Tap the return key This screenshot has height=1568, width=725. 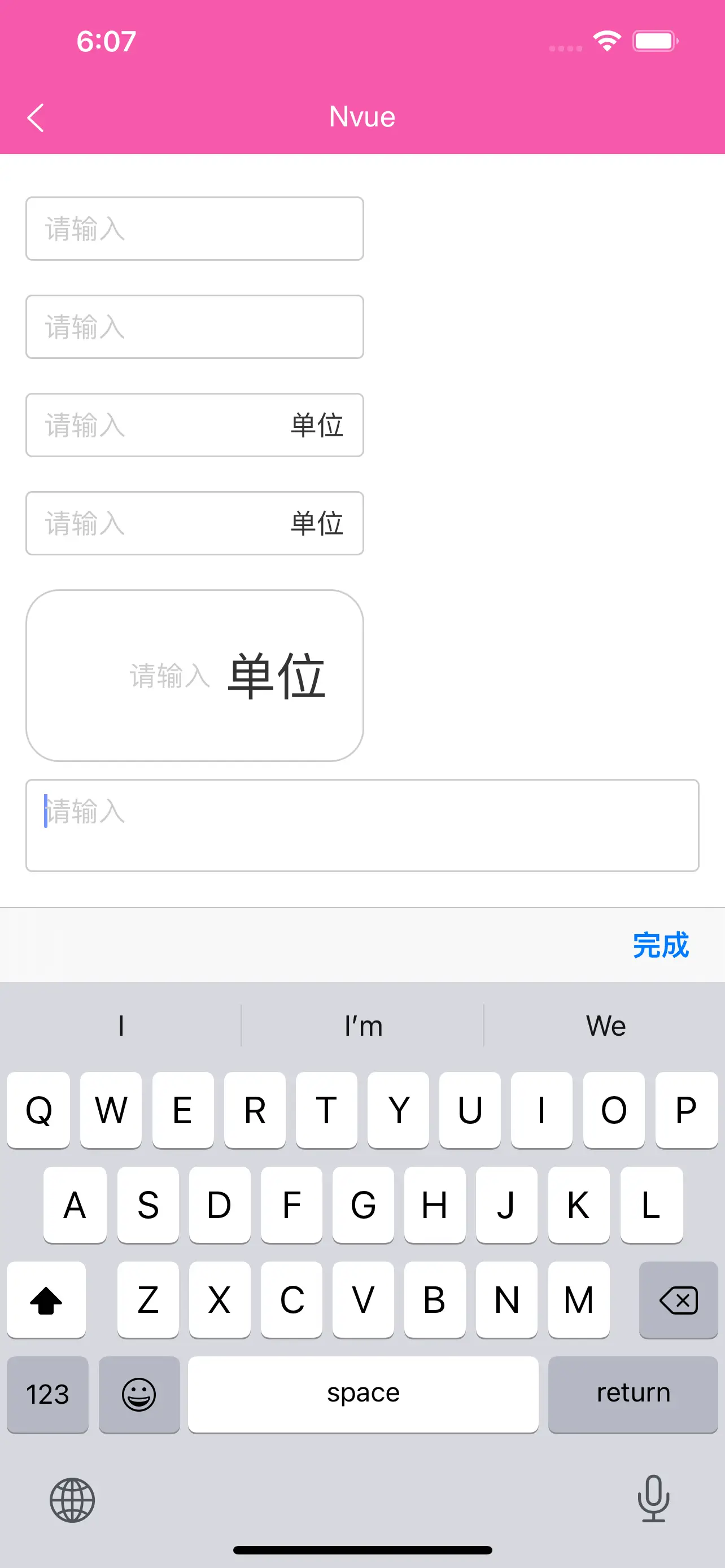[633, 1394]
